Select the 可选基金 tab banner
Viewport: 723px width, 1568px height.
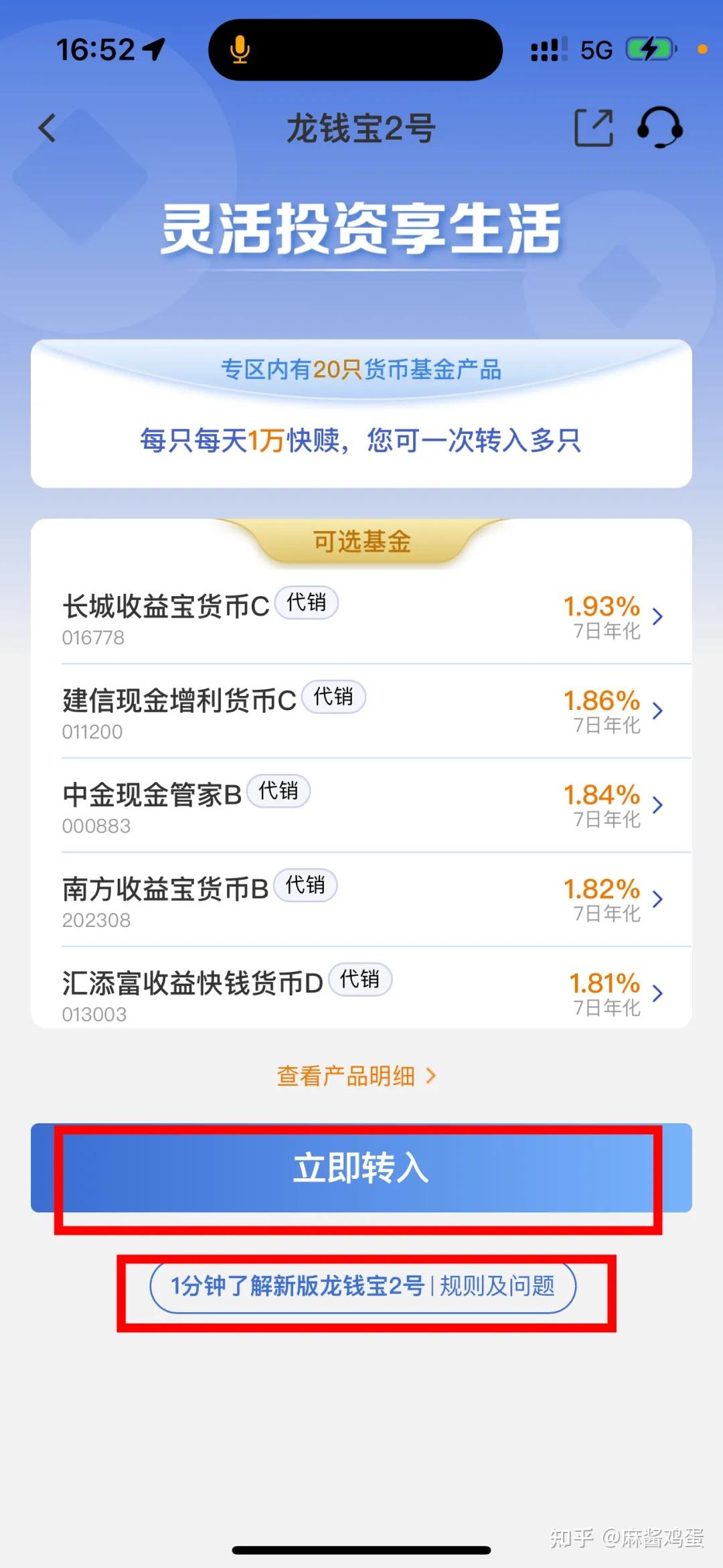(361, 543)
